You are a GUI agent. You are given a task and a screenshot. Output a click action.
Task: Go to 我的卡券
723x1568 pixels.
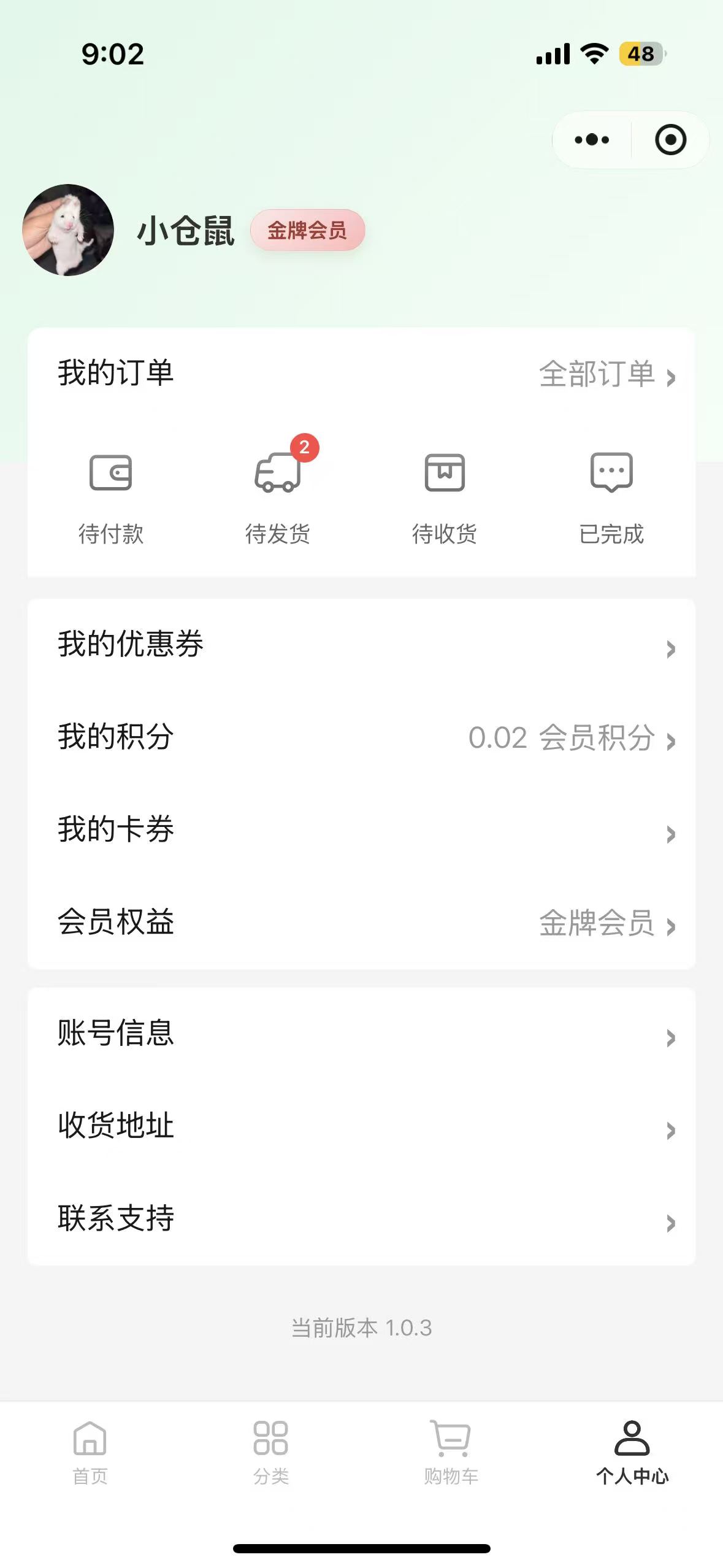click(x=361, y=830)
